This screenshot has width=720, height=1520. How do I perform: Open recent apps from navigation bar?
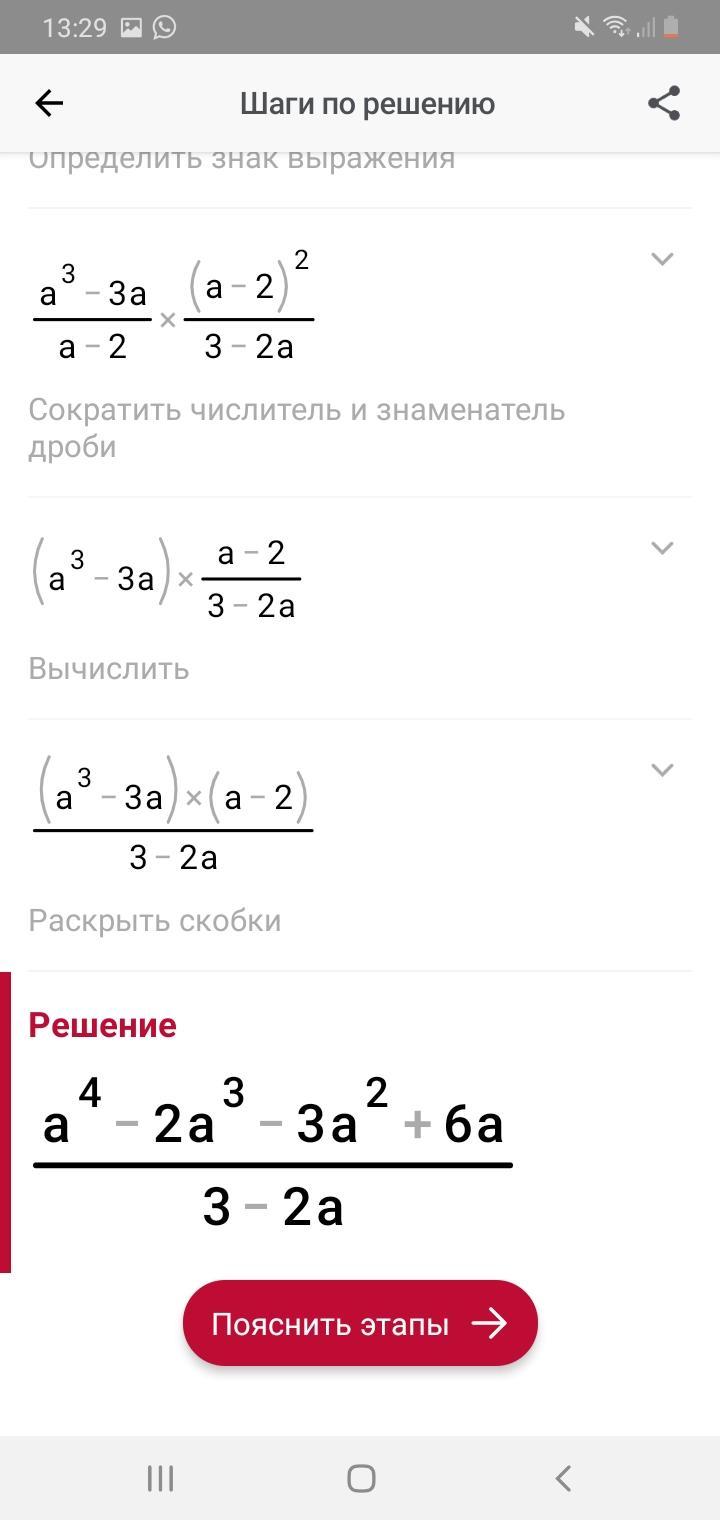tap(160, 1478)
